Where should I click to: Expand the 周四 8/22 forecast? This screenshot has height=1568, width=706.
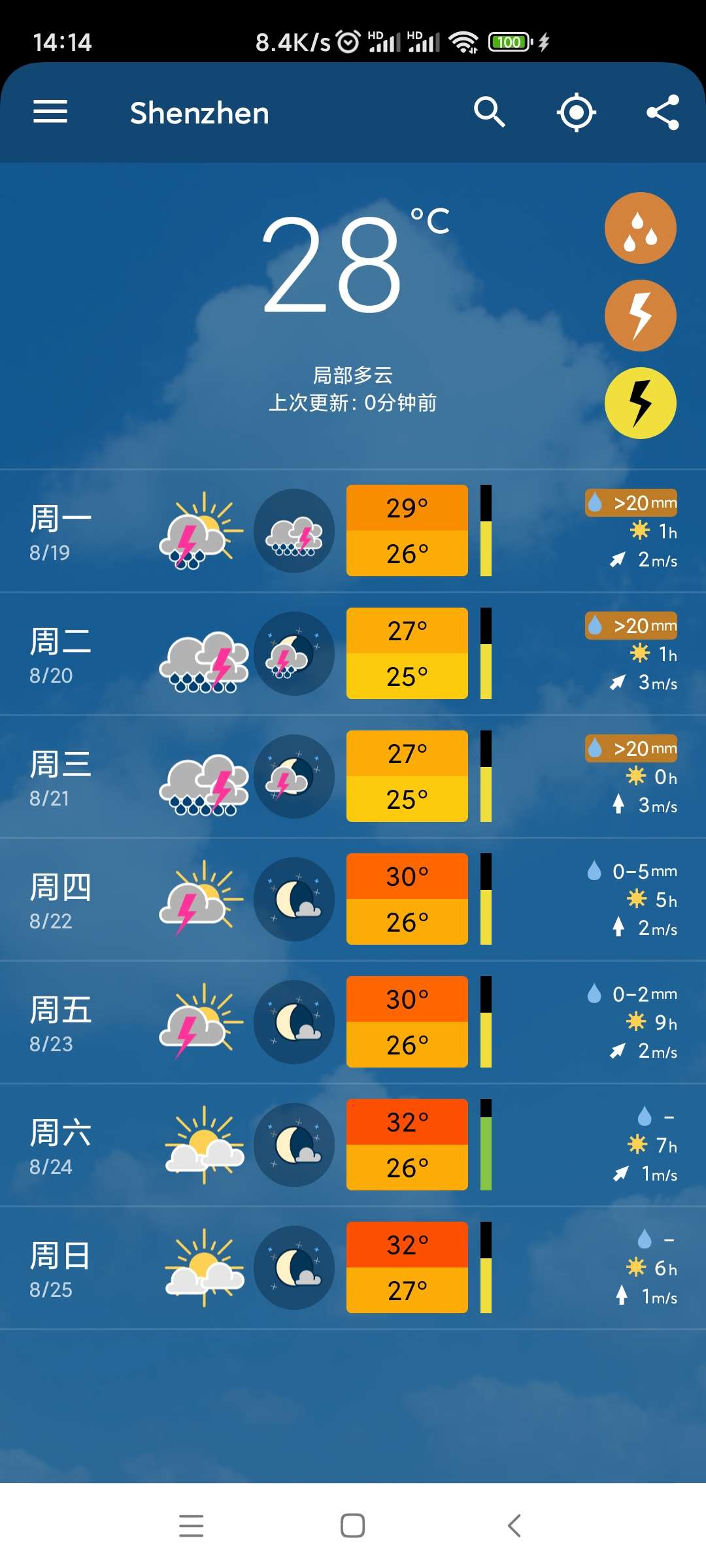pyautogui.click(x=353, y=899)
